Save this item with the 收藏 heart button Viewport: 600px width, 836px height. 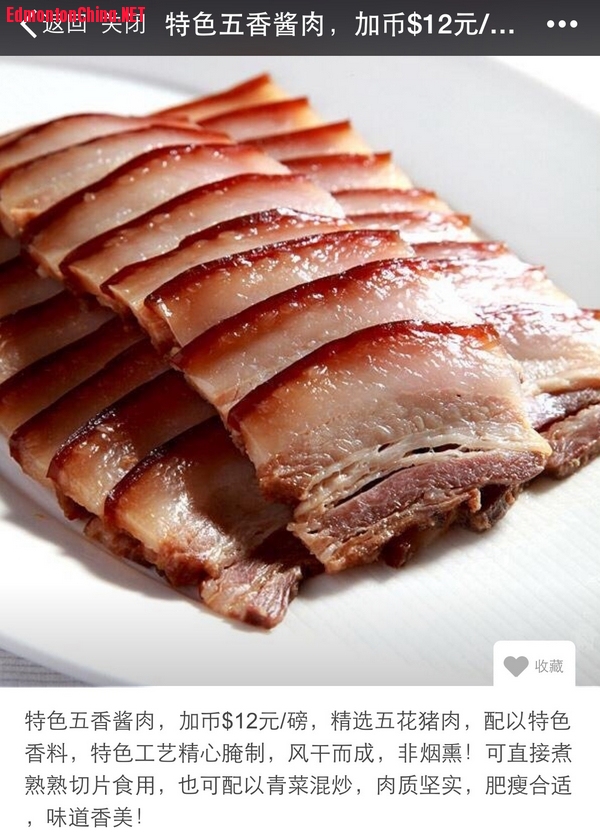tap(534, 666)
